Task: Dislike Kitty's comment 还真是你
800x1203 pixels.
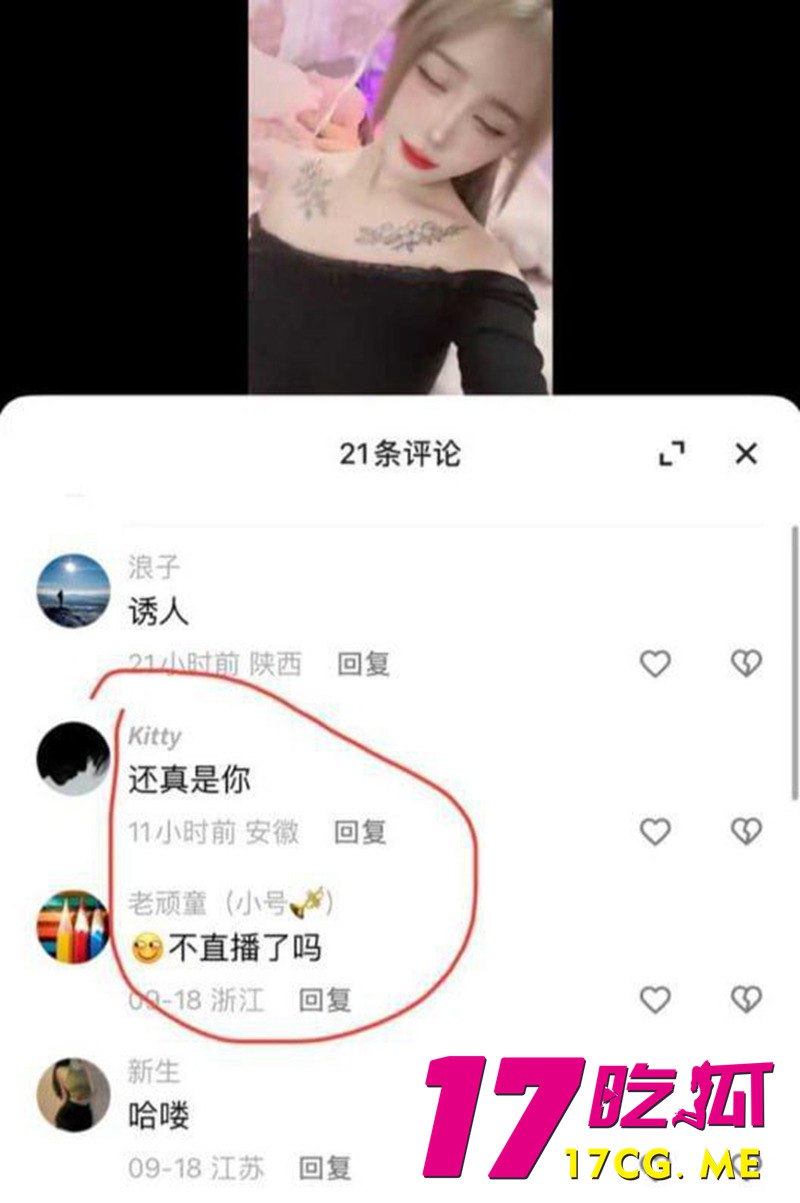Action: click(746, 831)
